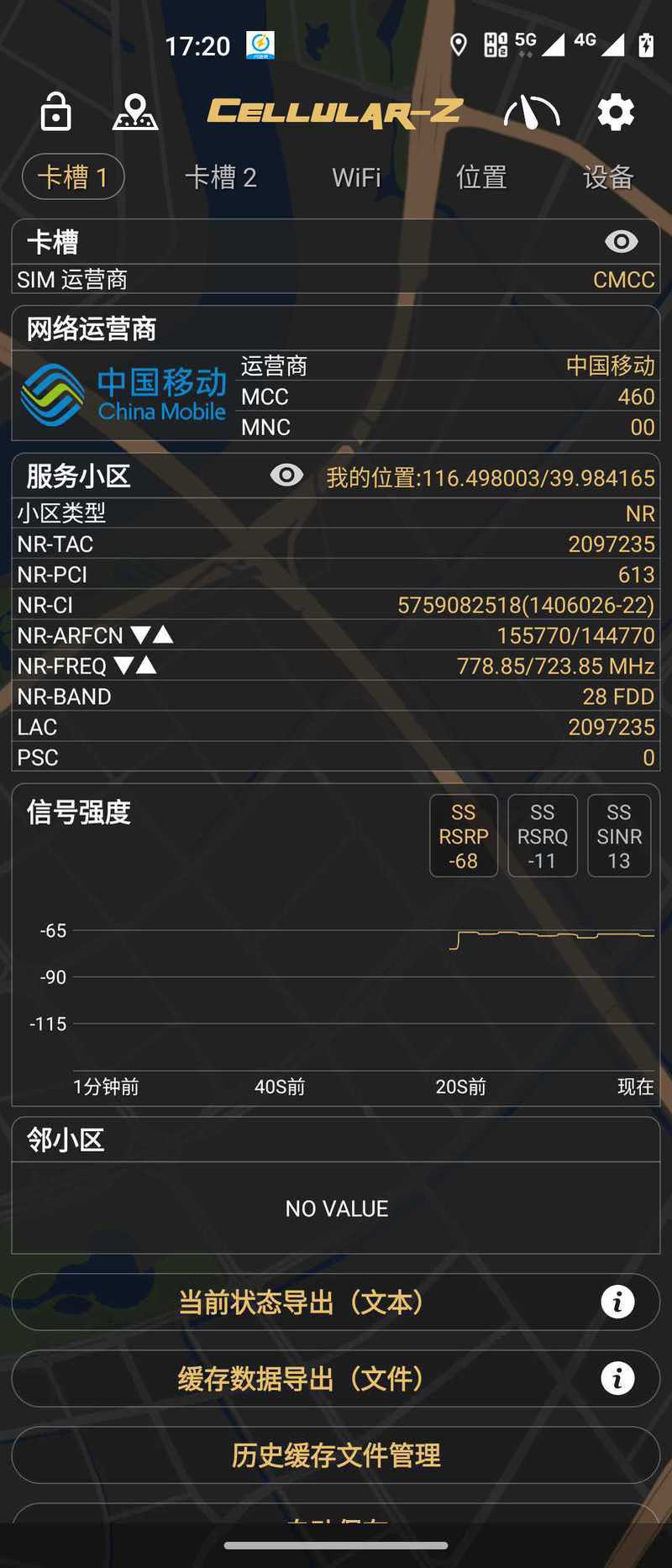Open the 设备 tab

pos(608,177)
